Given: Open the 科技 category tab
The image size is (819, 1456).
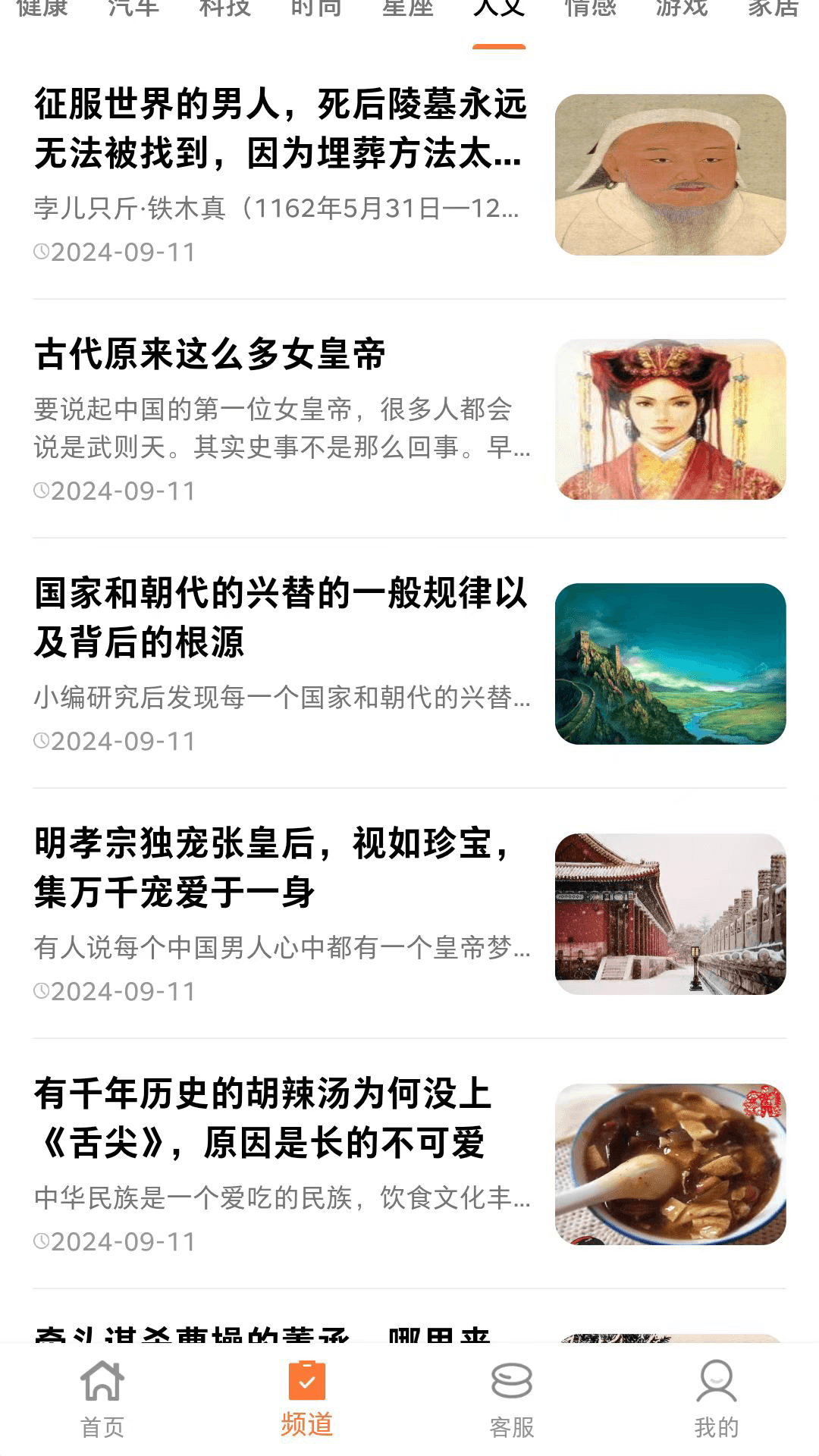Looking at the screenshot, I should [225, 9].
